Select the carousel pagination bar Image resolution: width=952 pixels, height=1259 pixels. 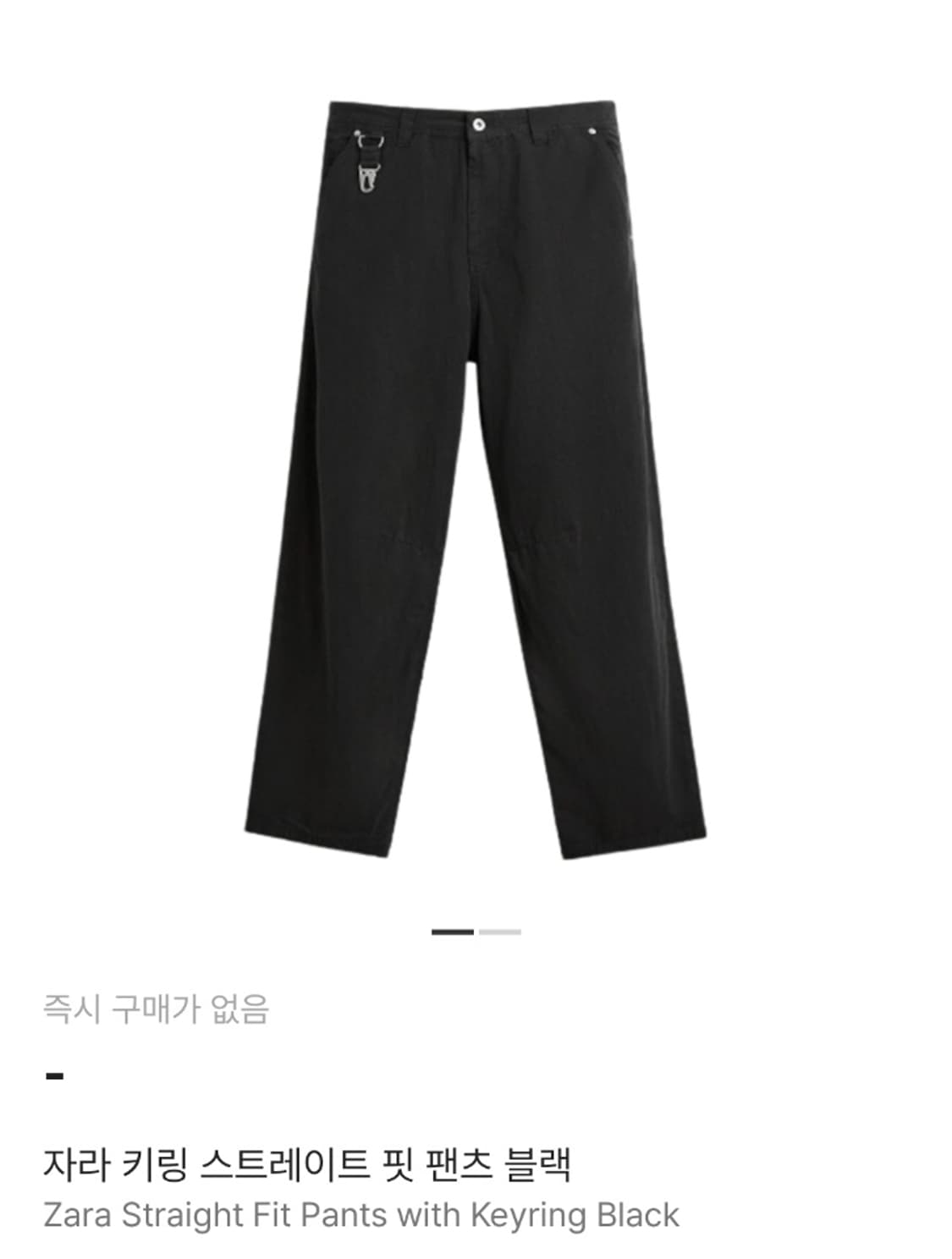pos(474,931)
